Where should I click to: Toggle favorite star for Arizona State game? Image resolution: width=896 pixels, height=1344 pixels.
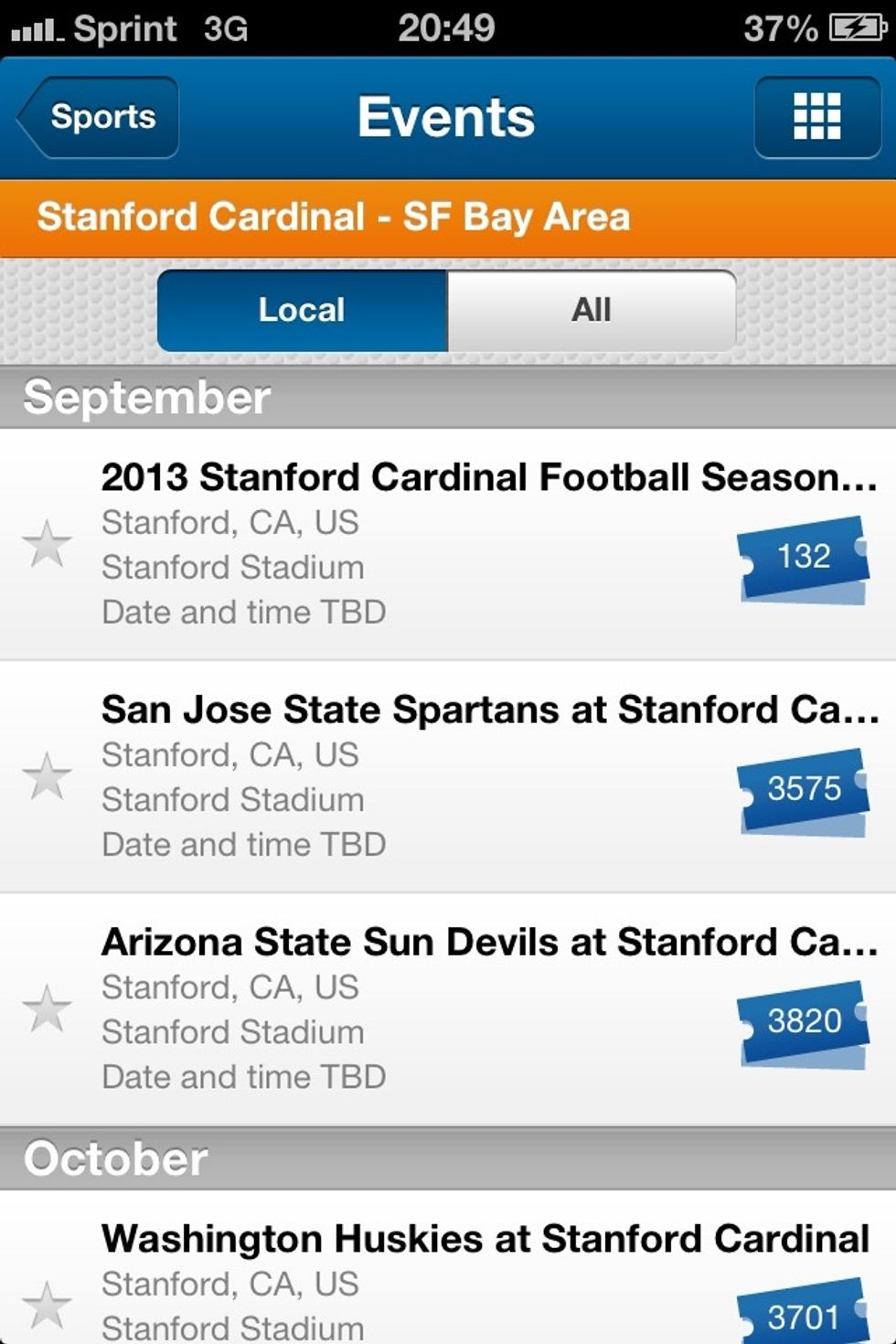click(48, 1008)
